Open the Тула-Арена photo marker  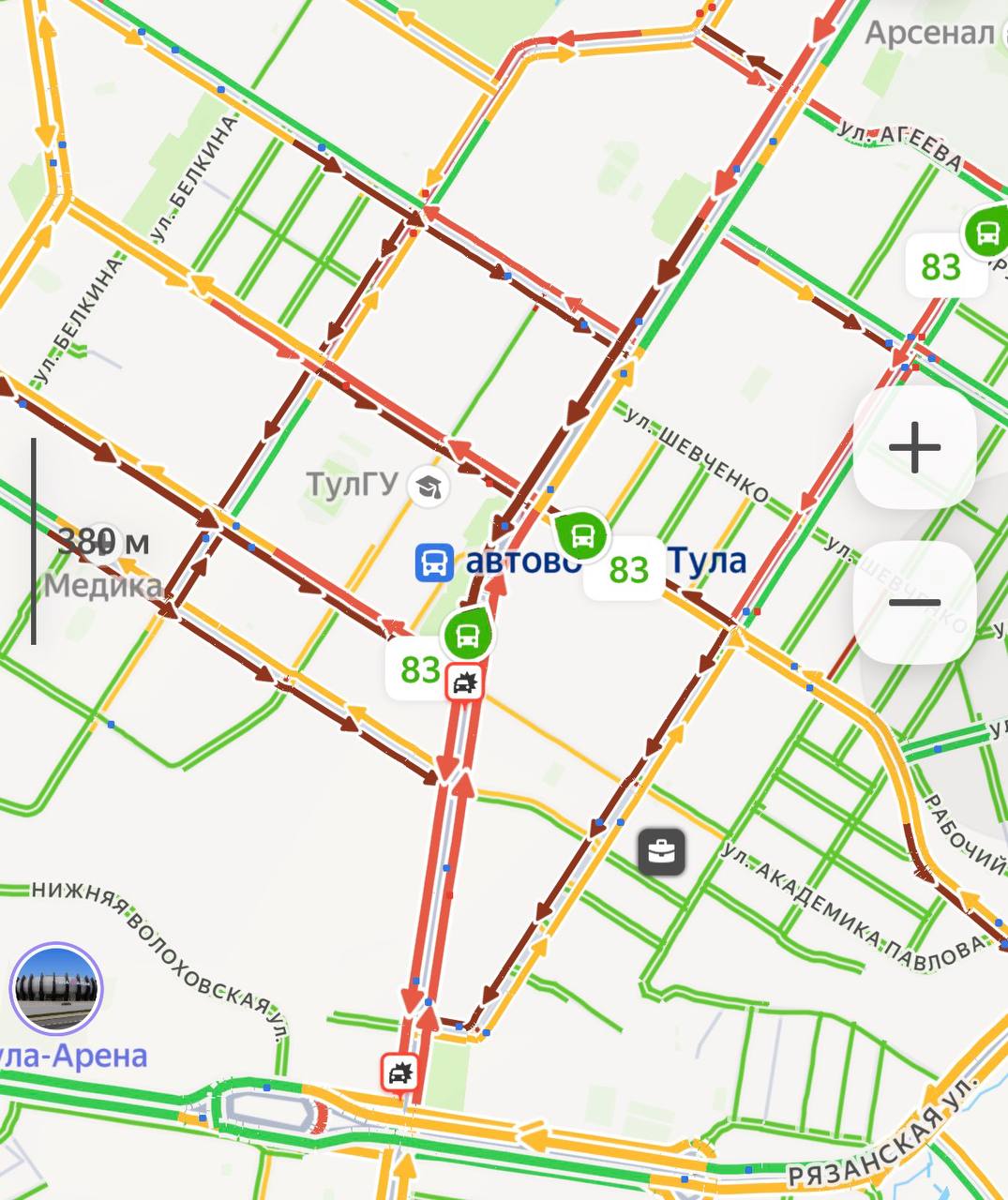[56, 988]
